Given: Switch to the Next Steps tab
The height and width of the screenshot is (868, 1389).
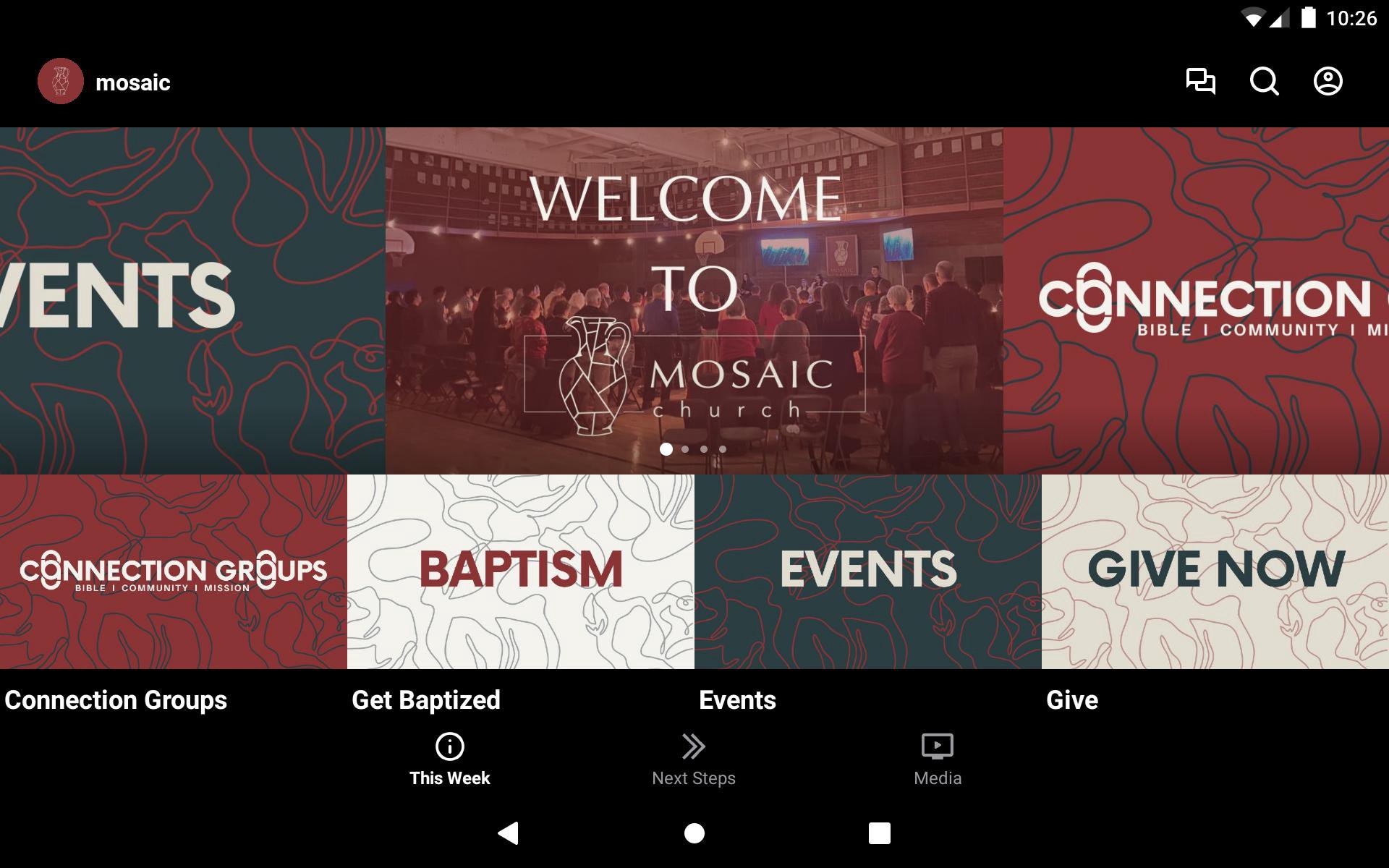Looking at the screenshot, I should point(693,759).
